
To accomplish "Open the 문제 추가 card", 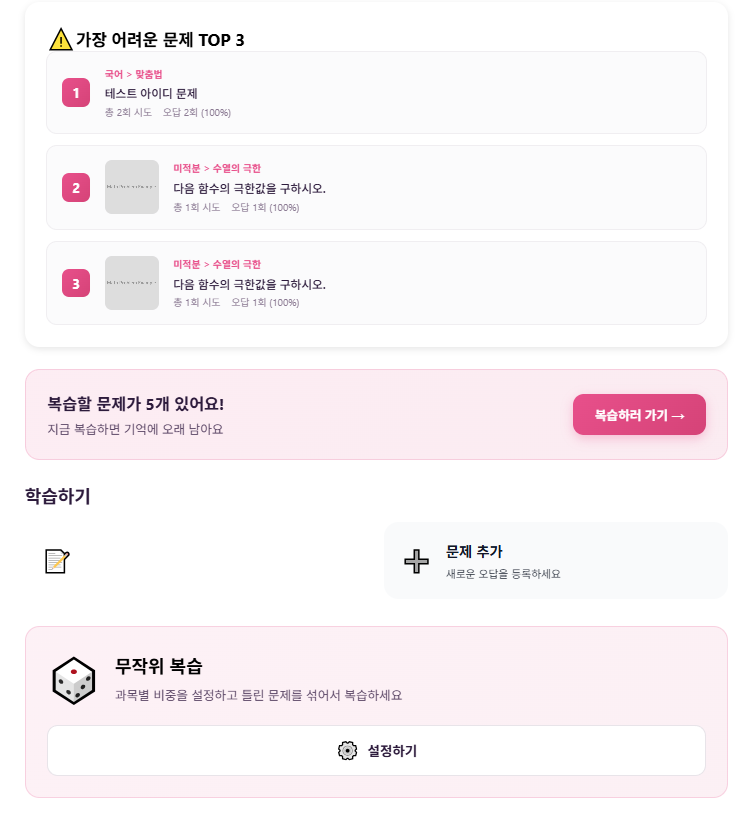I will 555,561.
